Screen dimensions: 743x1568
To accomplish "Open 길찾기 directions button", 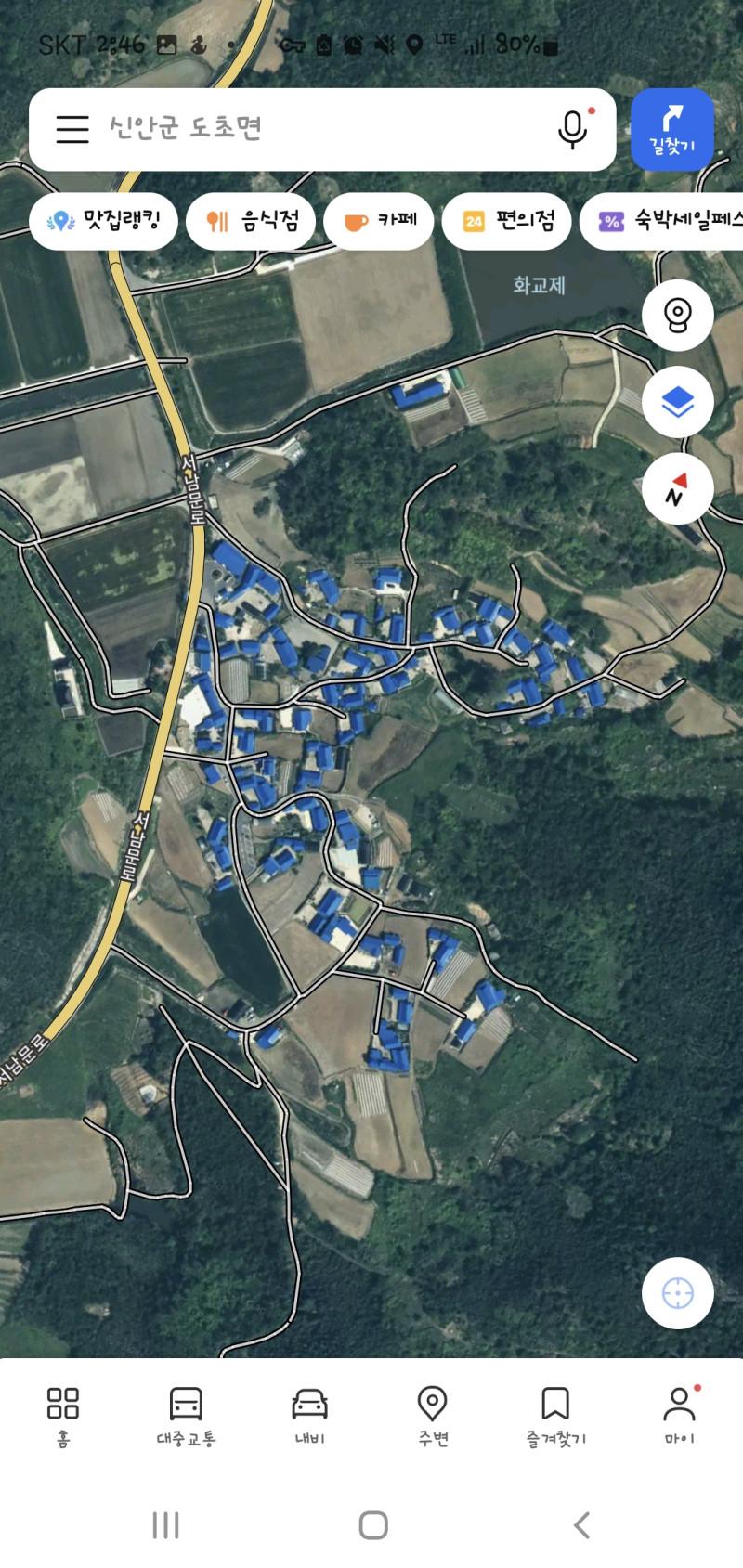I will click(x=672, y=130).
